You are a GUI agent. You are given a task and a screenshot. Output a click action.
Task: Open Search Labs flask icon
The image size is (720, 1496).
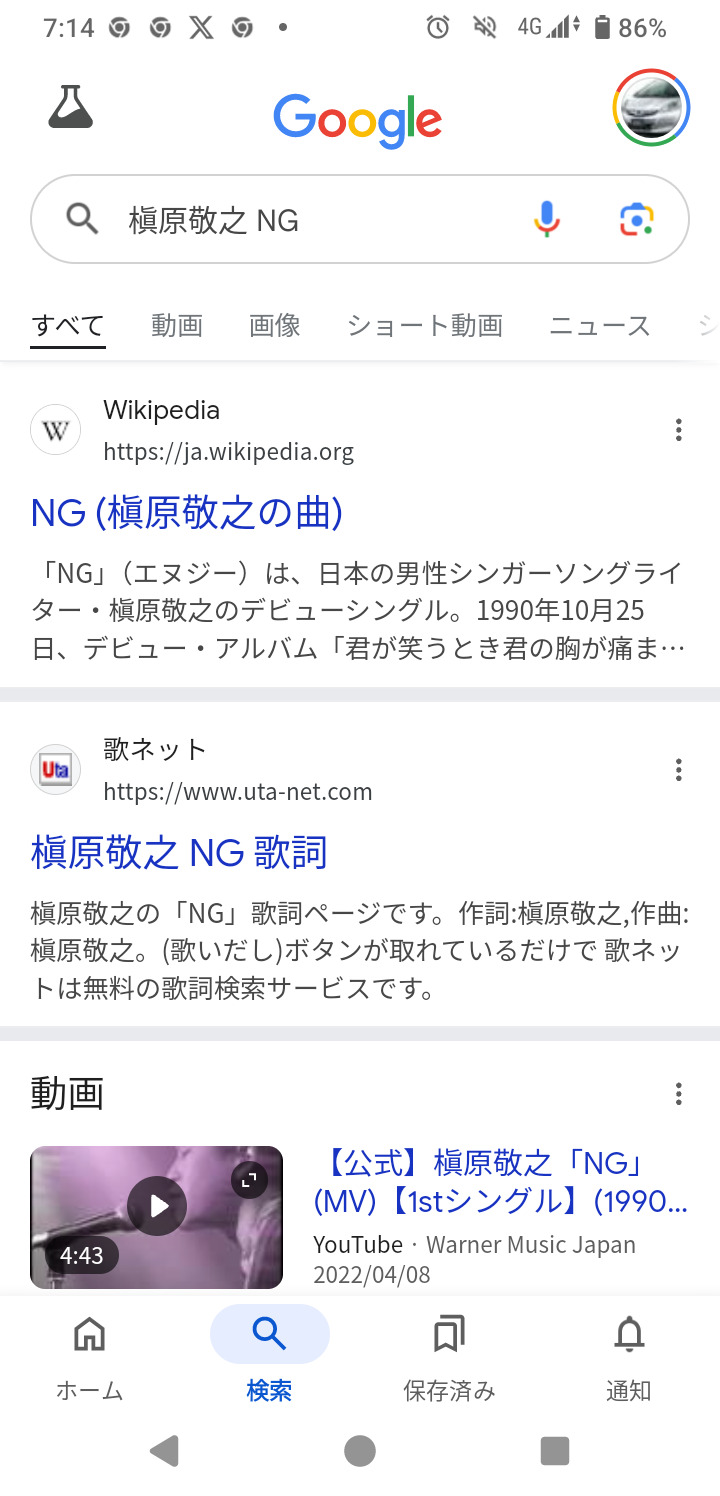click(70, 107)
